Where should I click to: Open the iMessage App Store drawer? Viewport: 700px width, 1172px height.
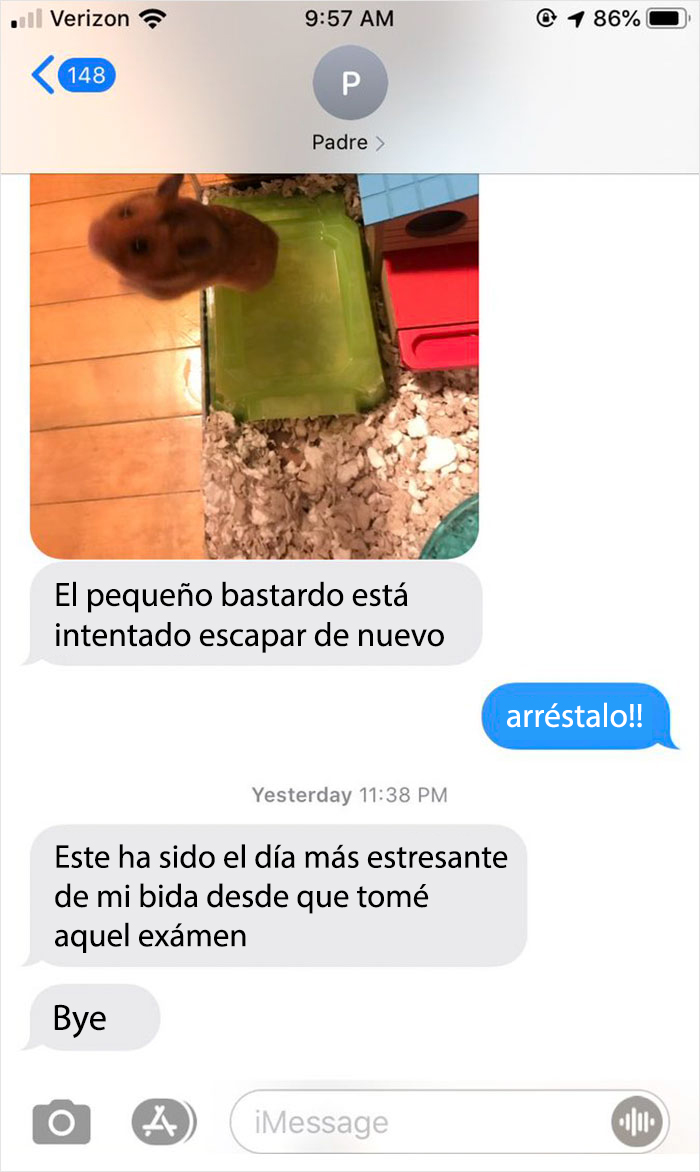pyautogui.click(x=163, y=1122)
